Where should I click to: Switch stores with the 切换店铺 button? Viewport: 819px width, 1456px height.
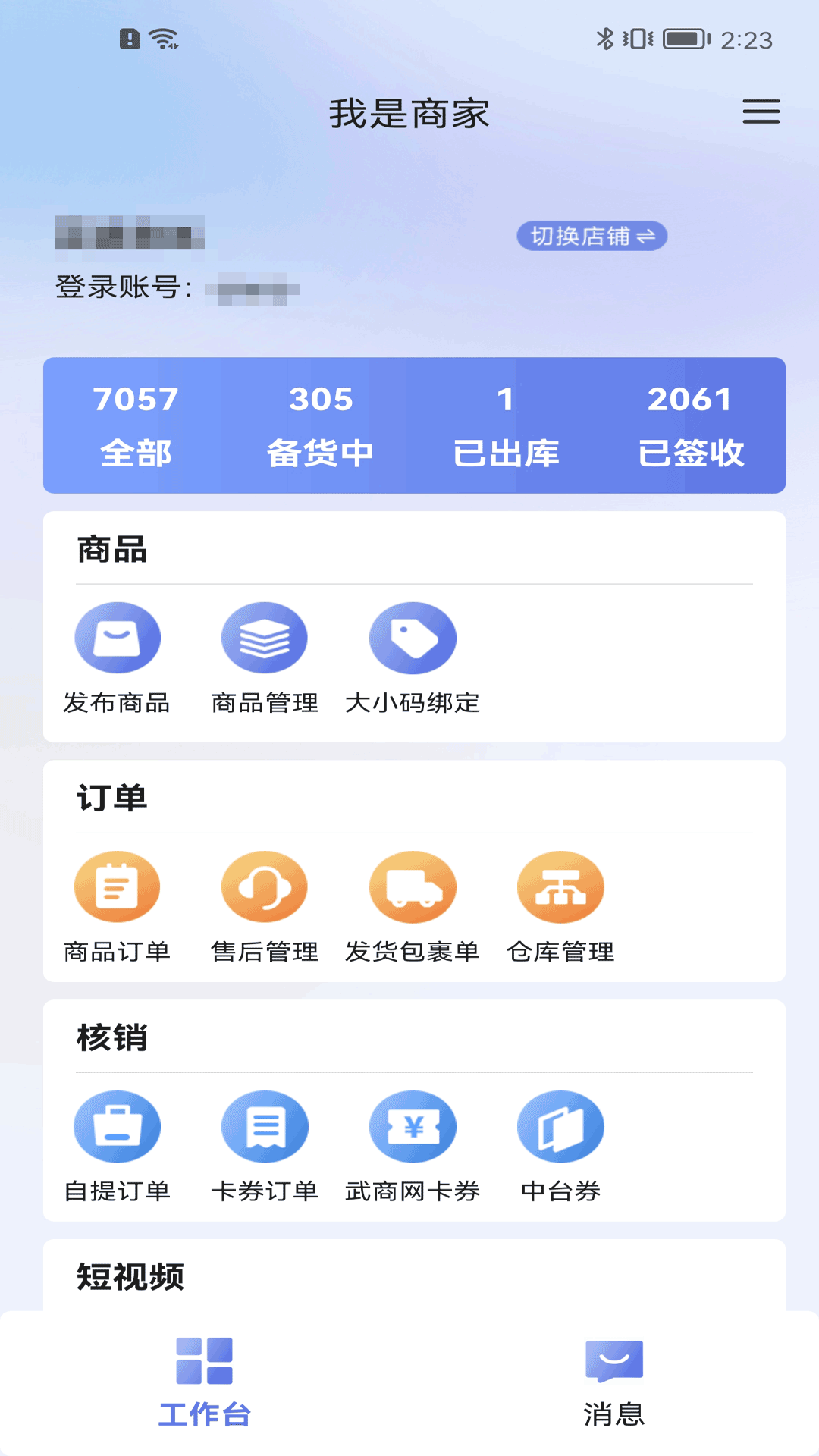[x=591, y=237]
